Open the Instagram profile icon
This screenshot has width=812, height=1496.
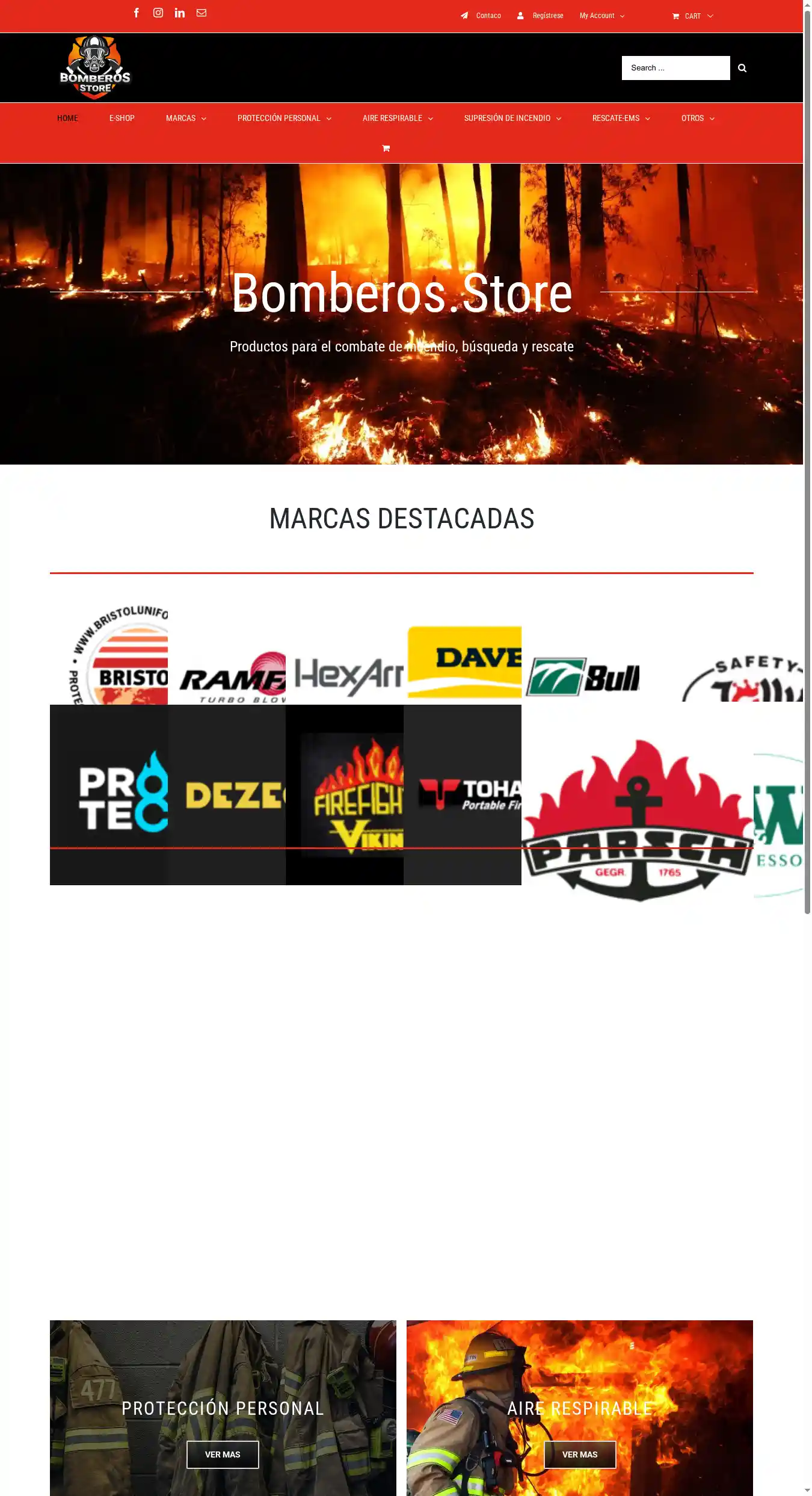coord(158,13)
